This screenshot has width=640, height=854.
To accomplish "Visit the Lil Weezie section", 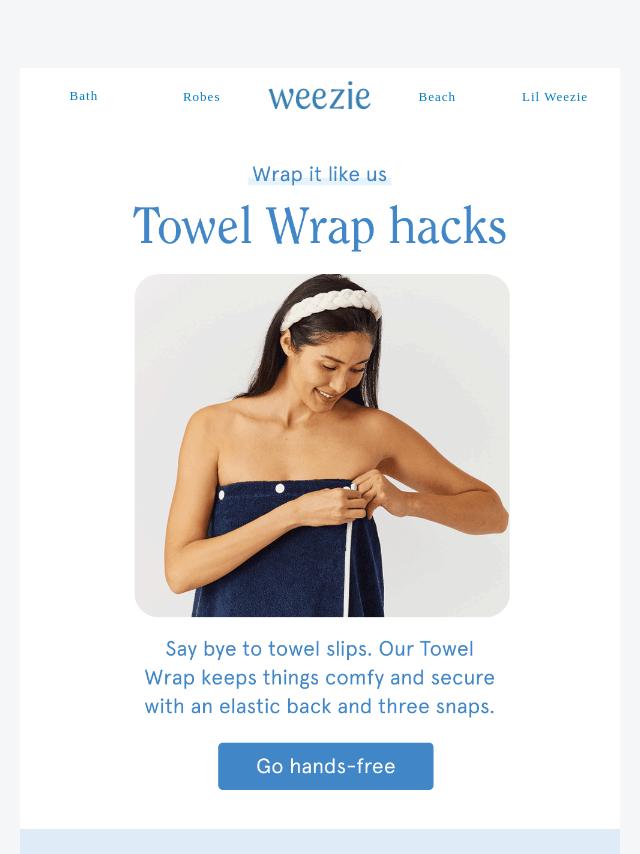I will tap(554, 97).
